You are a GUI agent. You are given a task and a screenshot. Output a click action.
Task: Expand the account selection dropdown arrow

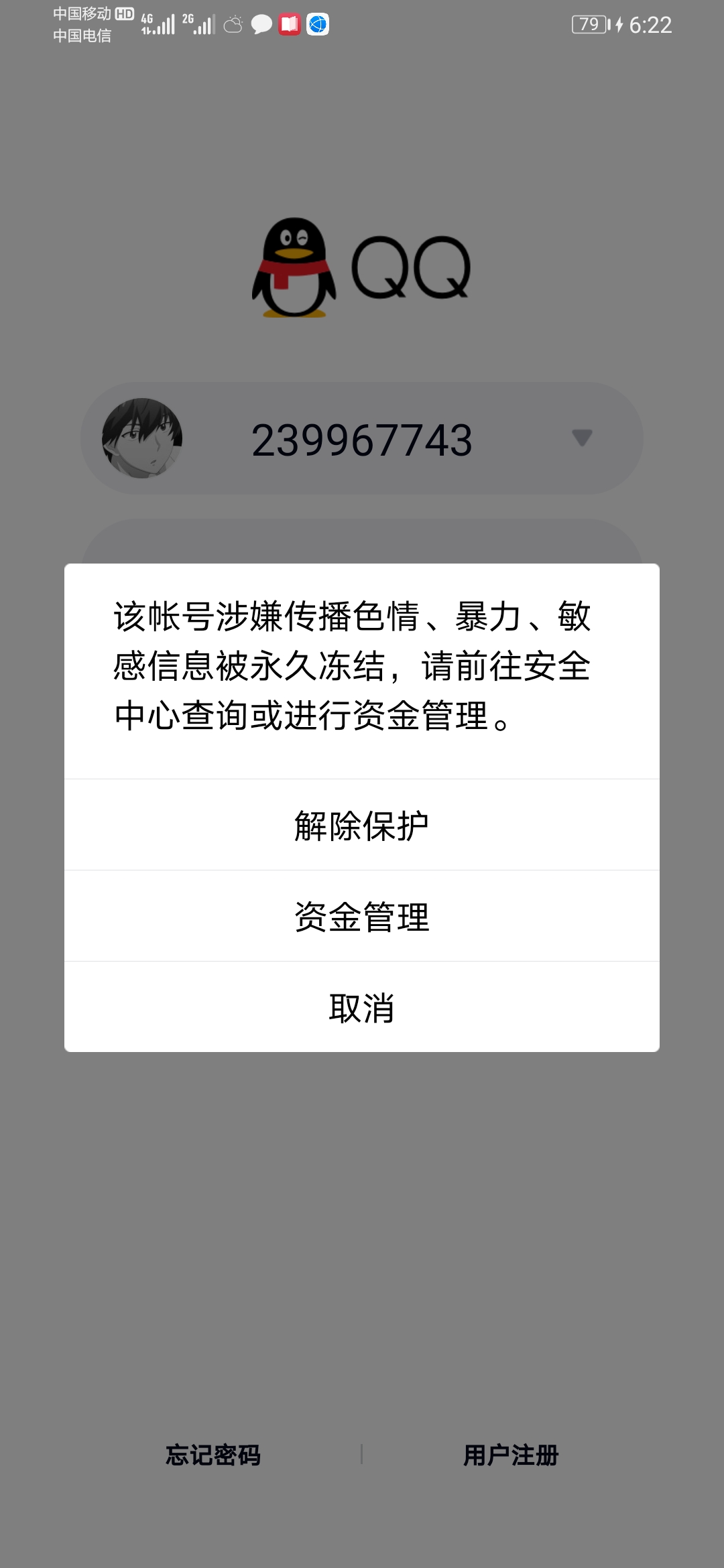(583, 437)
